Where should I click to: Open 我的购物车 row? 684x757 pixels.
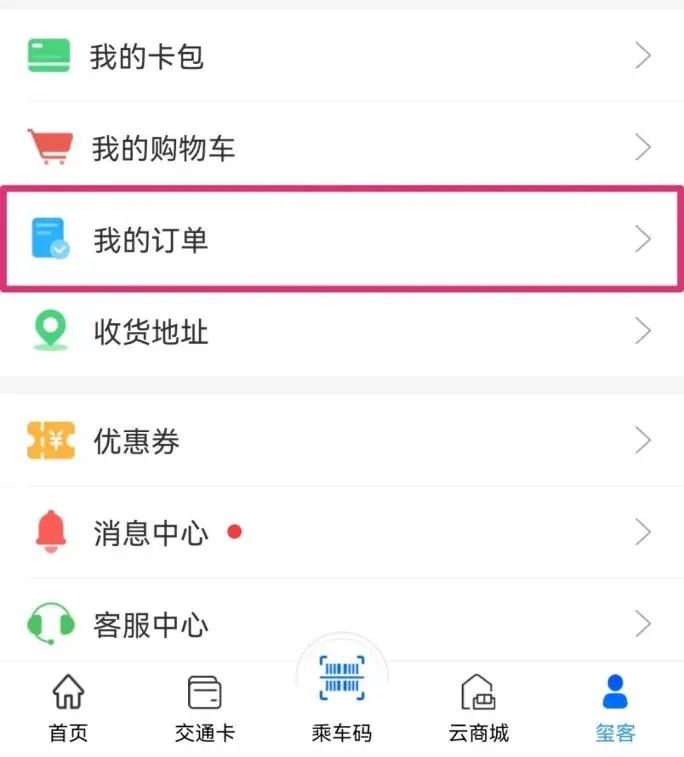pos(342,149)
